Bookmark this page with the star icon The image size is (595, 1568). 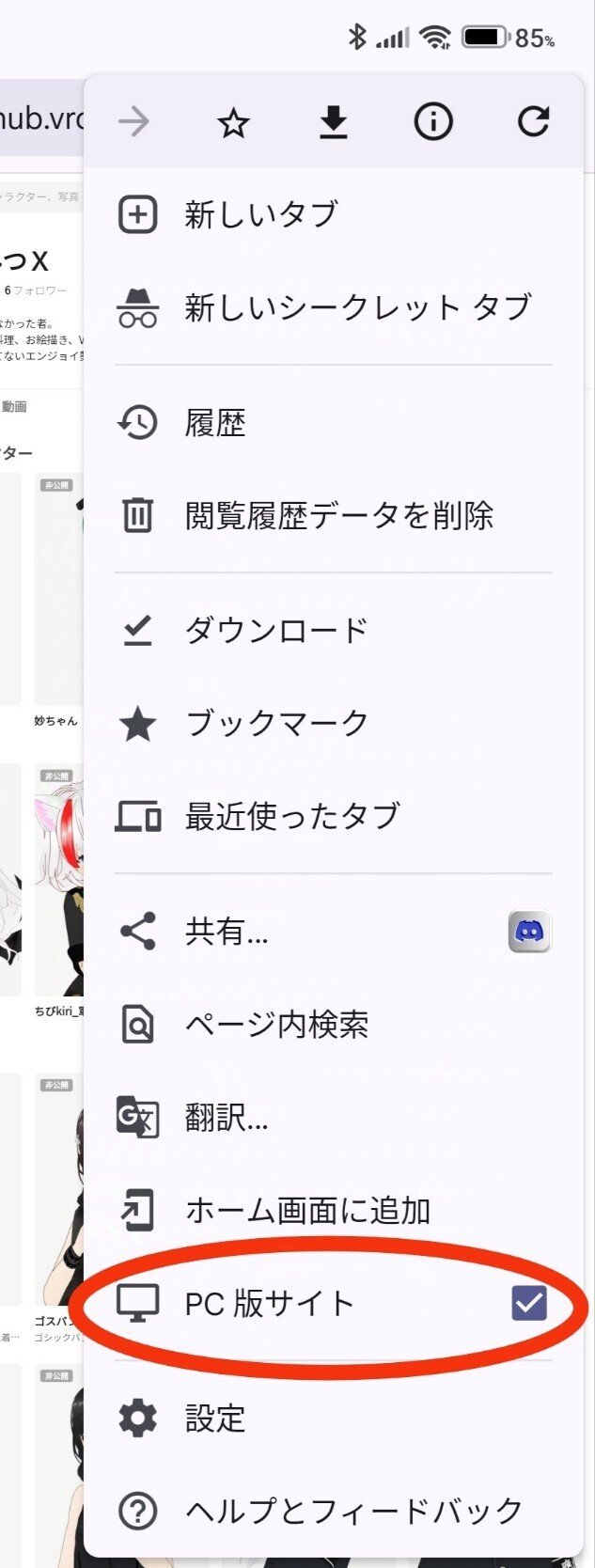[233, 122]
